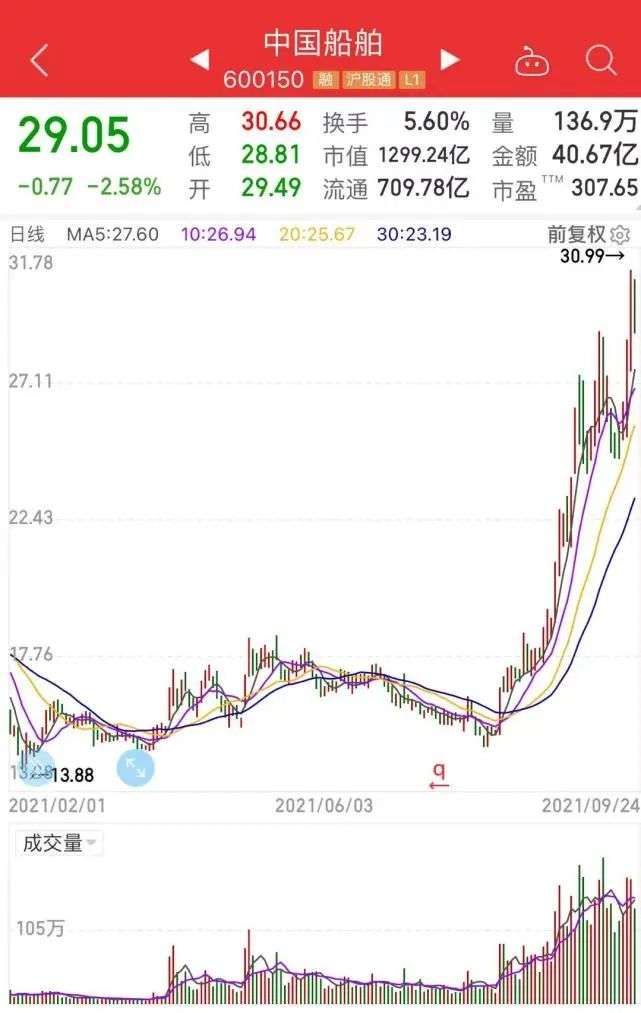Expand the chart to fullscreen

coord(136,768)
